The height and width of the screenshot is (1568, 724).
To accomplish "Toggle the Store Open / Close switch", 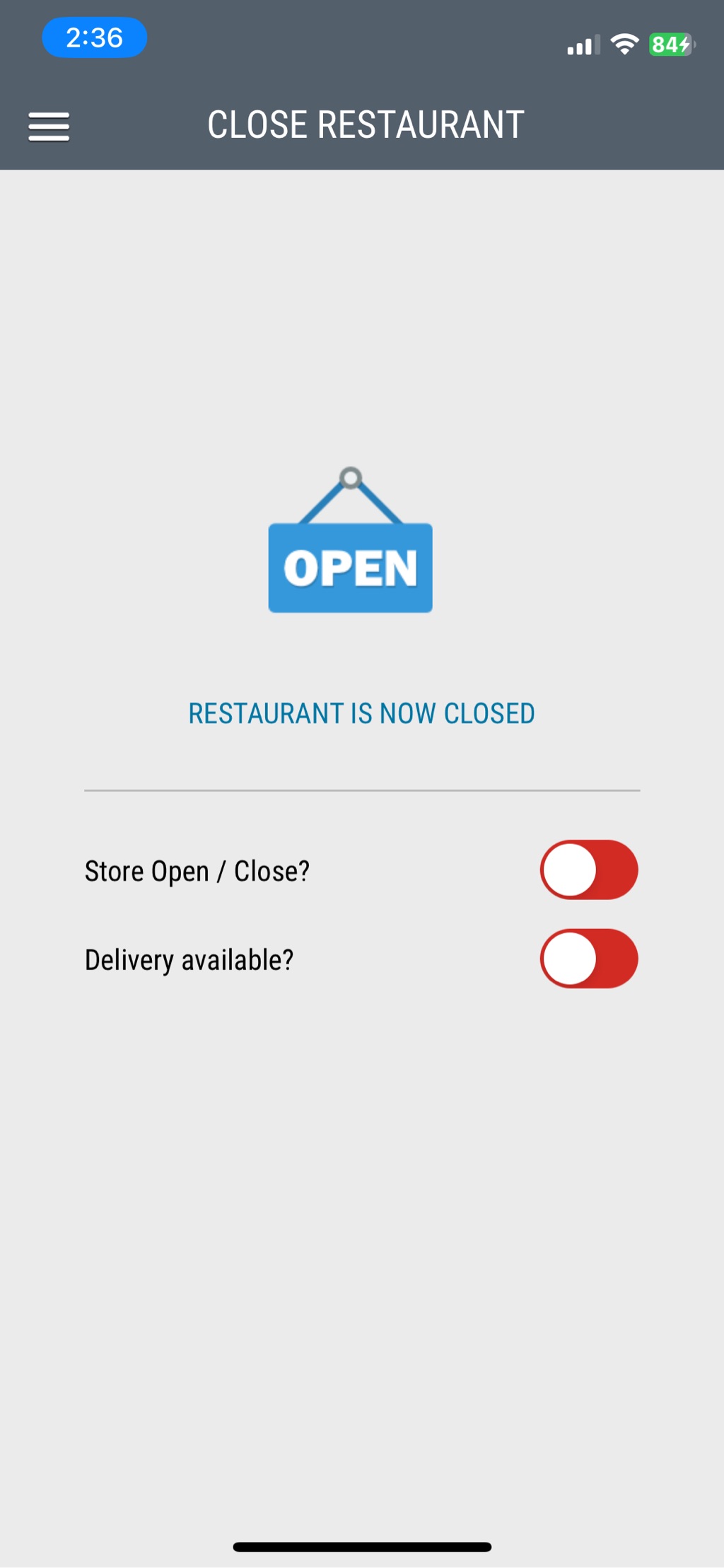I will (589, 870).
